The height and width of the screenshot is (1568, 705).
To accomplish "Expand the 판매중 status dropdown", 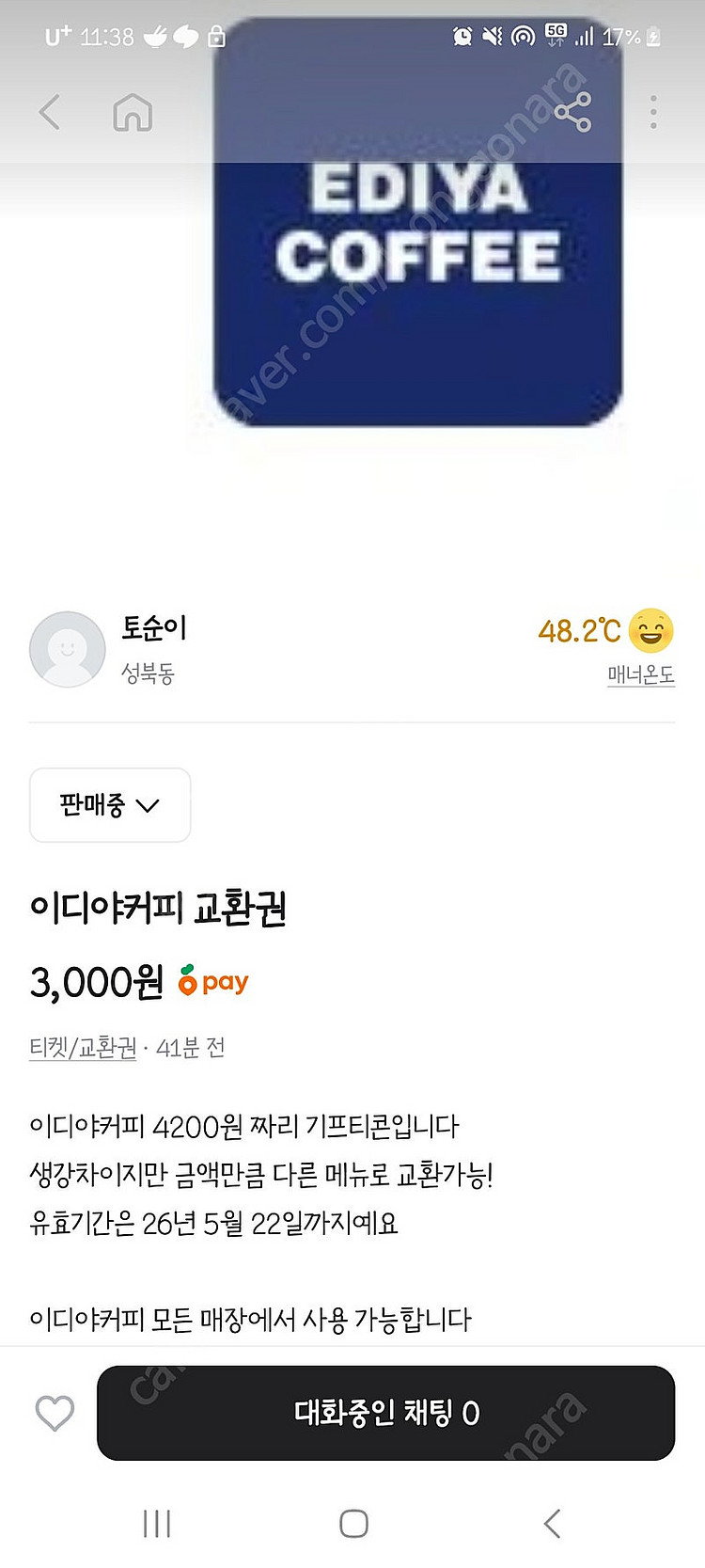I will [x=110, y=805].
